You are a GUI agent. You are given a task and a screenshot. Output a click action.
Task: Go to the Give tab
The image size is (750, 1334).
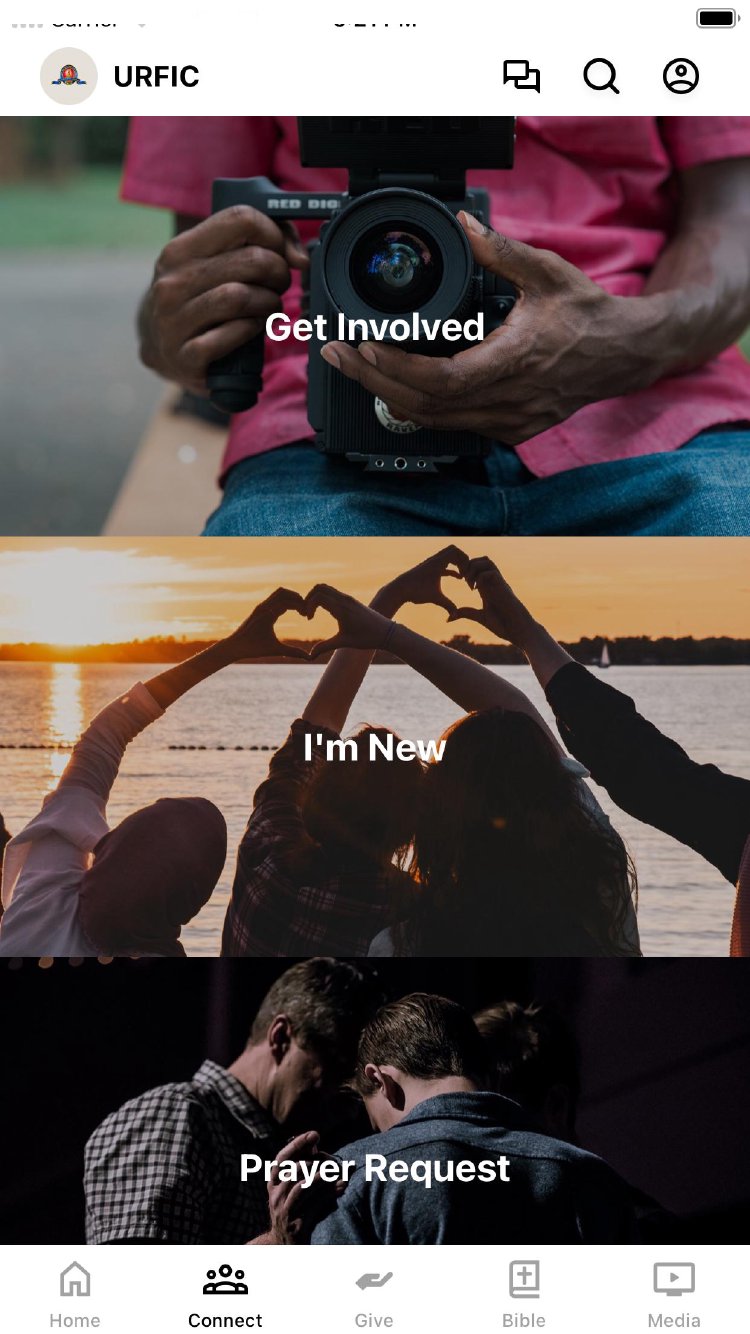(374, 1292)
